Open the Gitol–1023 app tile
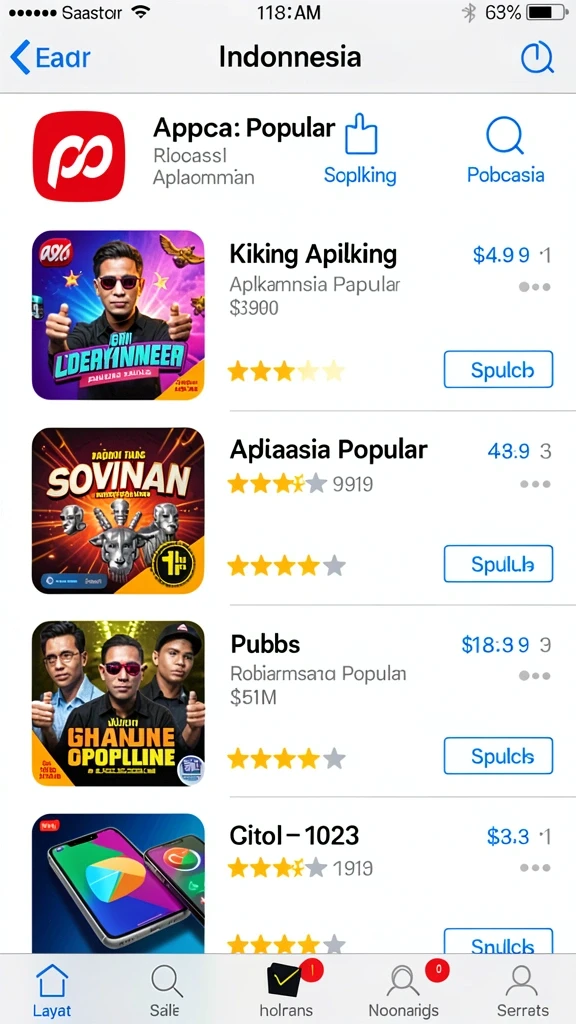576x1024 pixels. coord(118,882)
